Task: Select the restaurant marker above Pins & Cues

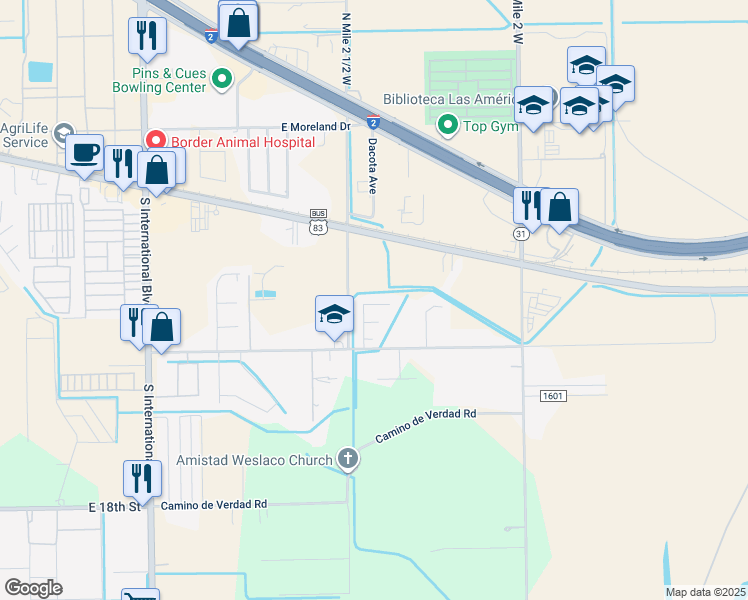Action: [x=147, y=40]
